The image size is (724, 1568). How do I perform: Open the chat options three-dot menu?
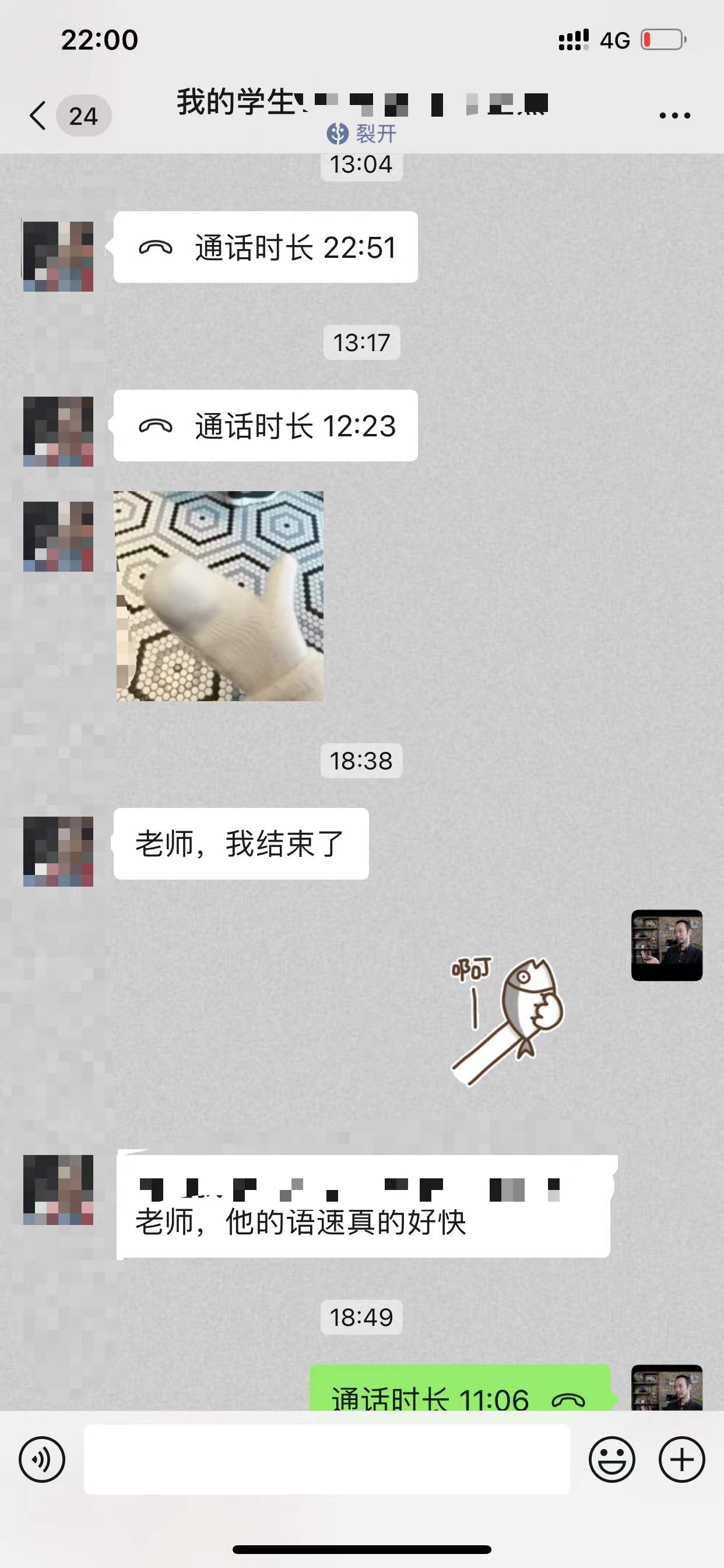pos(674,116)
